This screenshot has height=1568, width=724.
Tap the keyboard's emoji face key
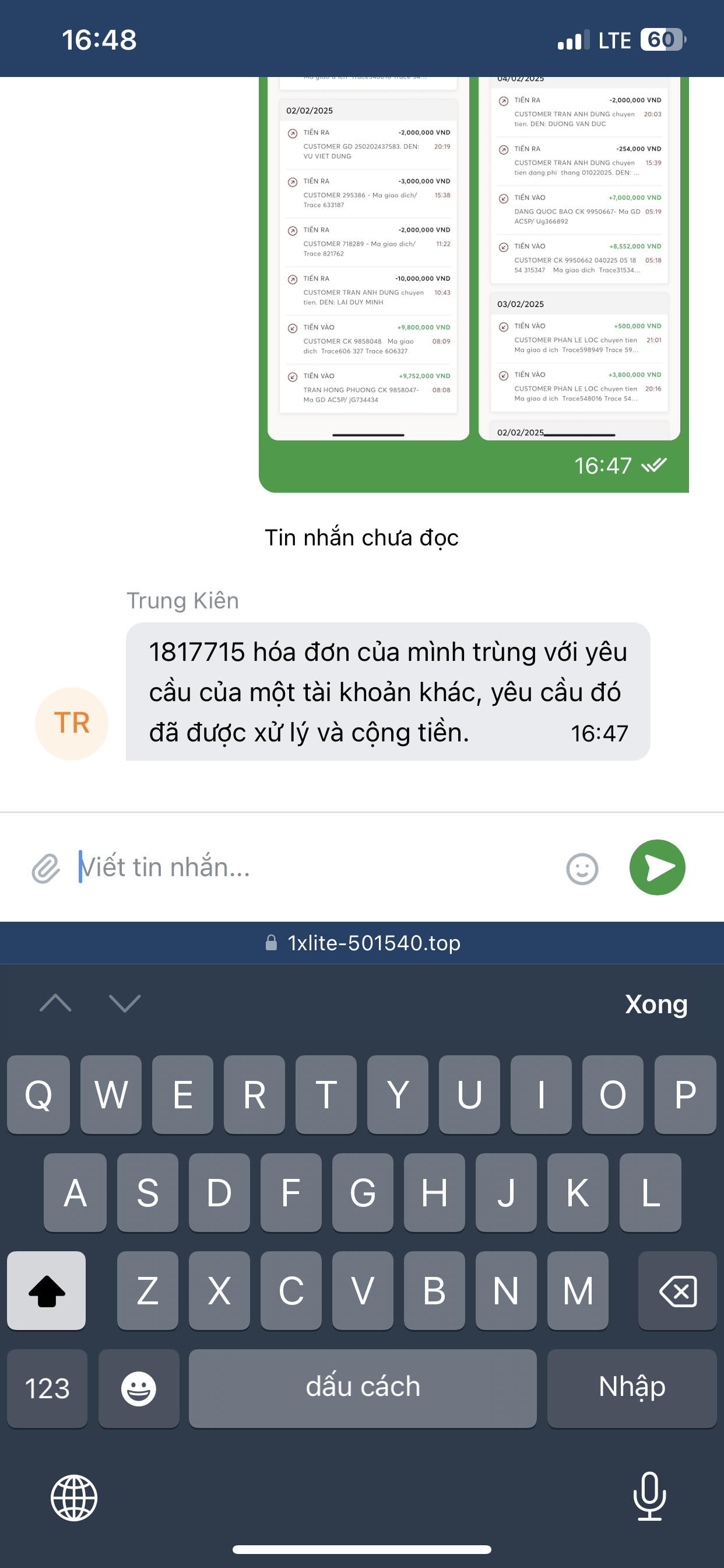tap(139, 1388)
